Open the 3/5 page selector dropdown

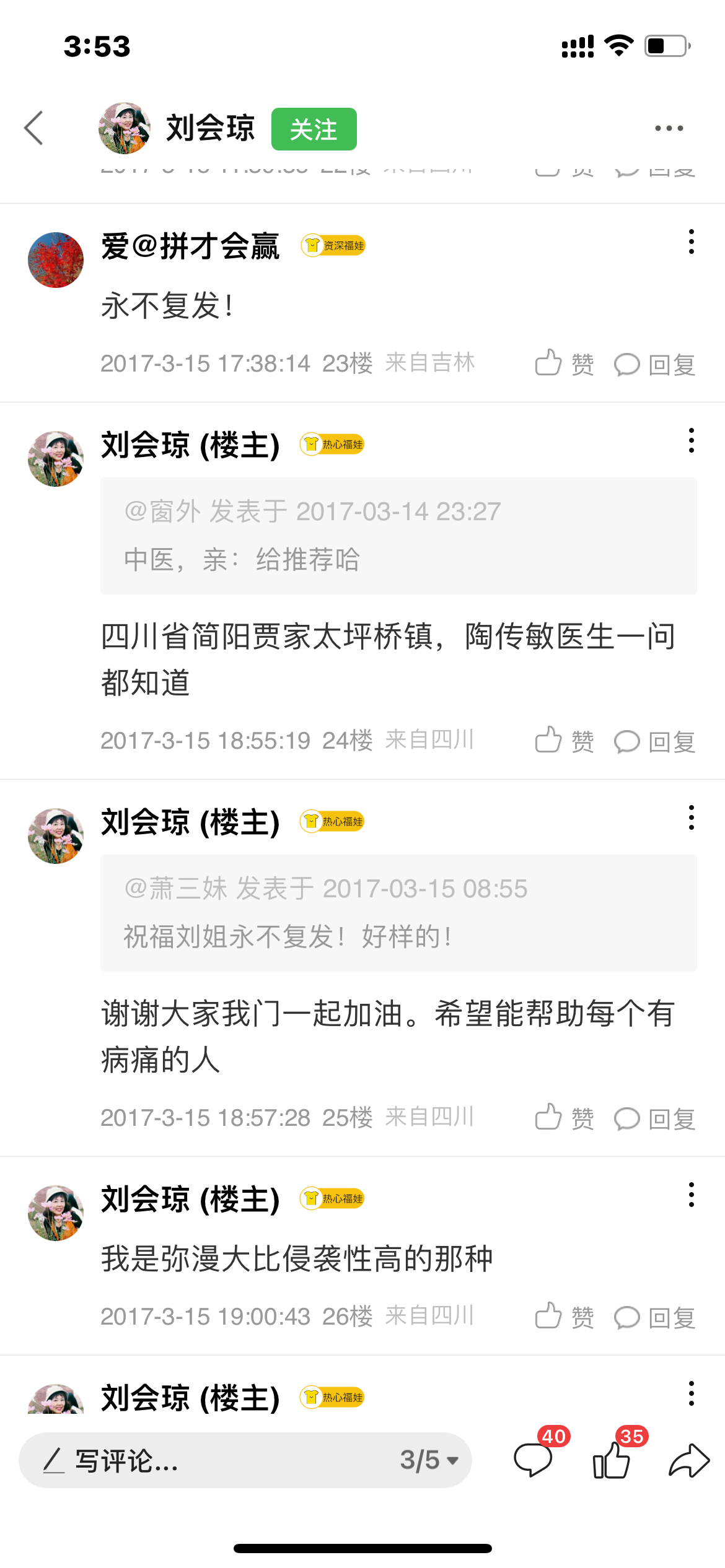point(429,1460)
